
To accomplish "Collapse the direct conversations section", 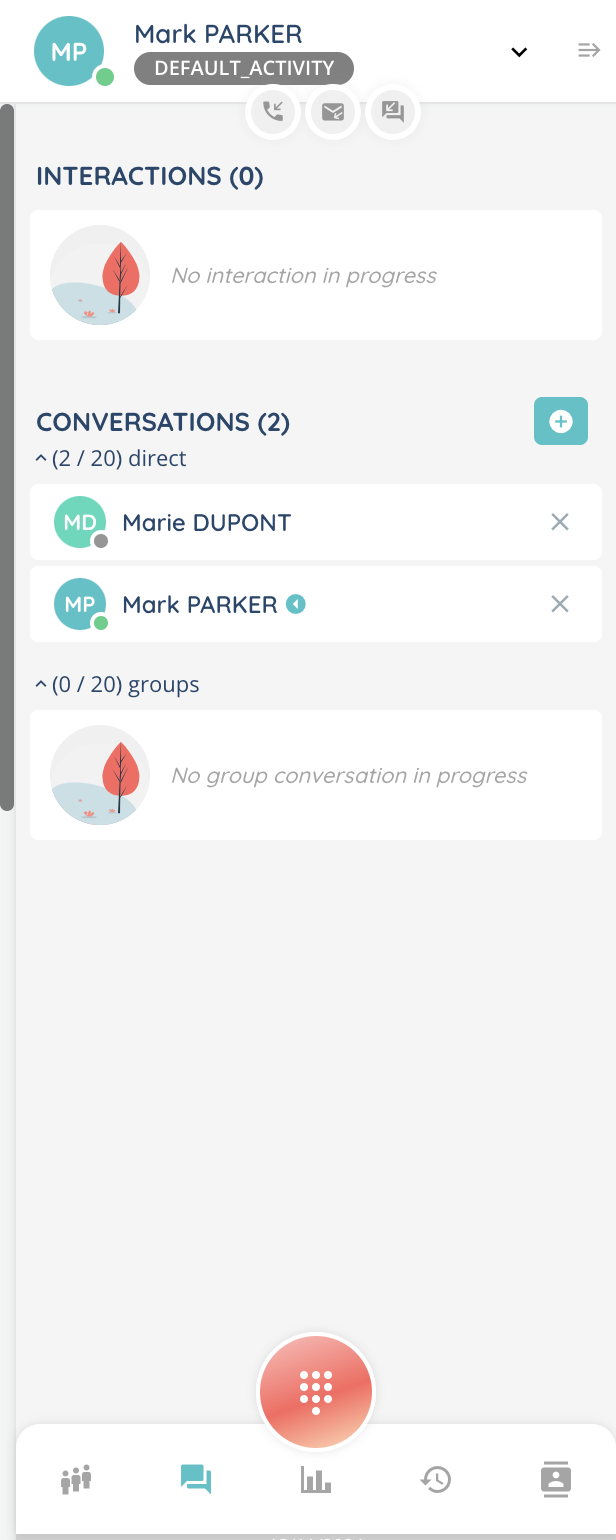I will click(41, 459).
